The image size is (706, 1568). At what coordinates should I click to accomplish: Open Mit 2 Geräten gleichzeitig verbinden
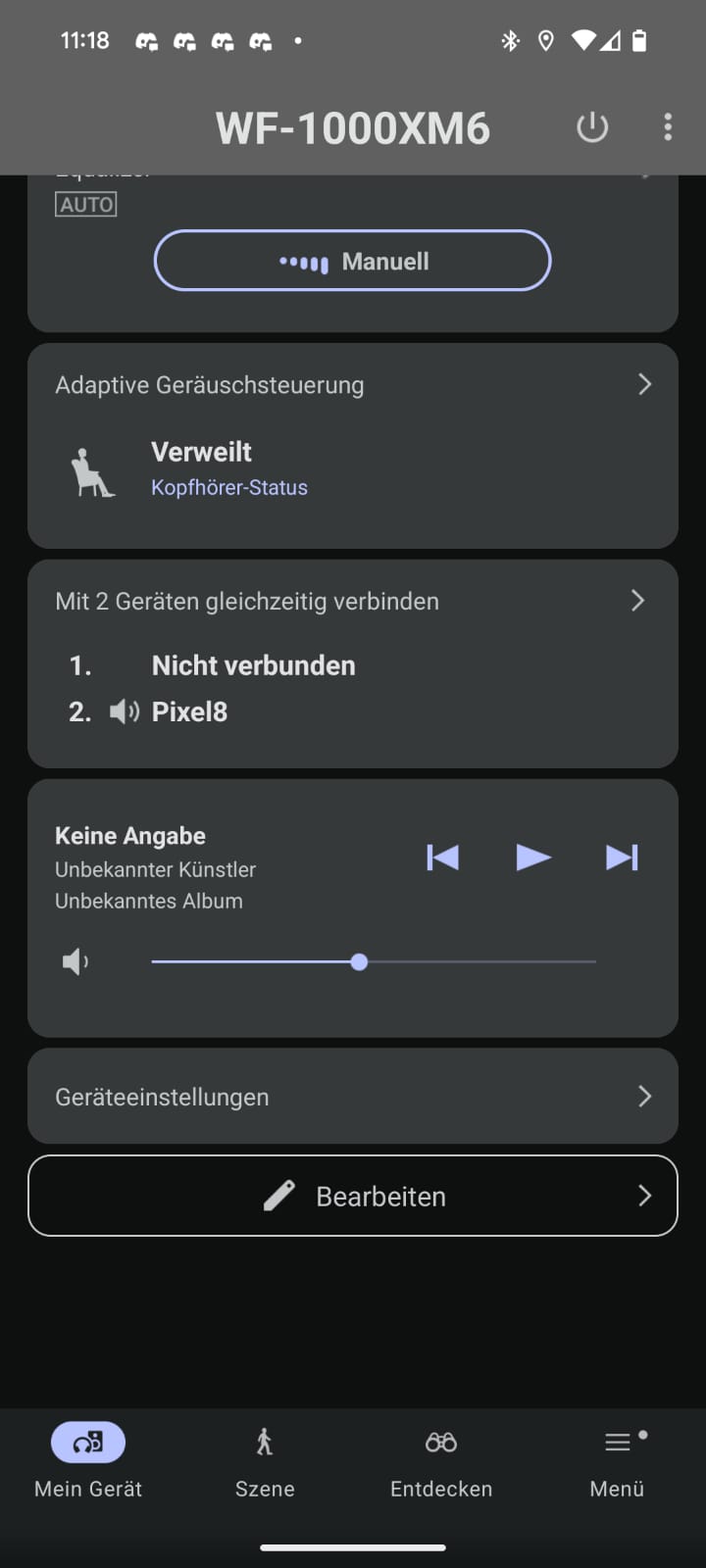[352, 601]
